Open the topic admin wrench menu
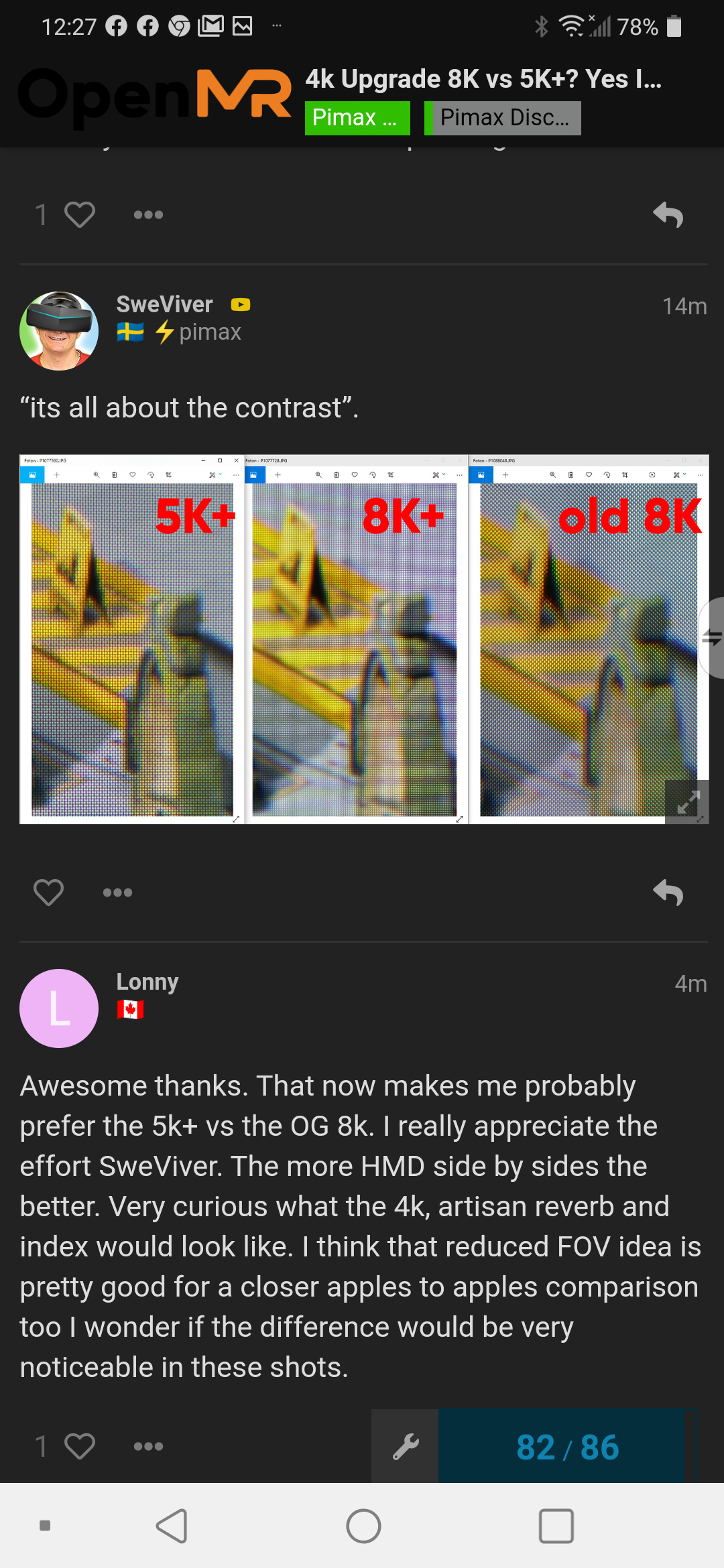Image resolution: width=724 pixels, height=1568 pixels. 405,1446
